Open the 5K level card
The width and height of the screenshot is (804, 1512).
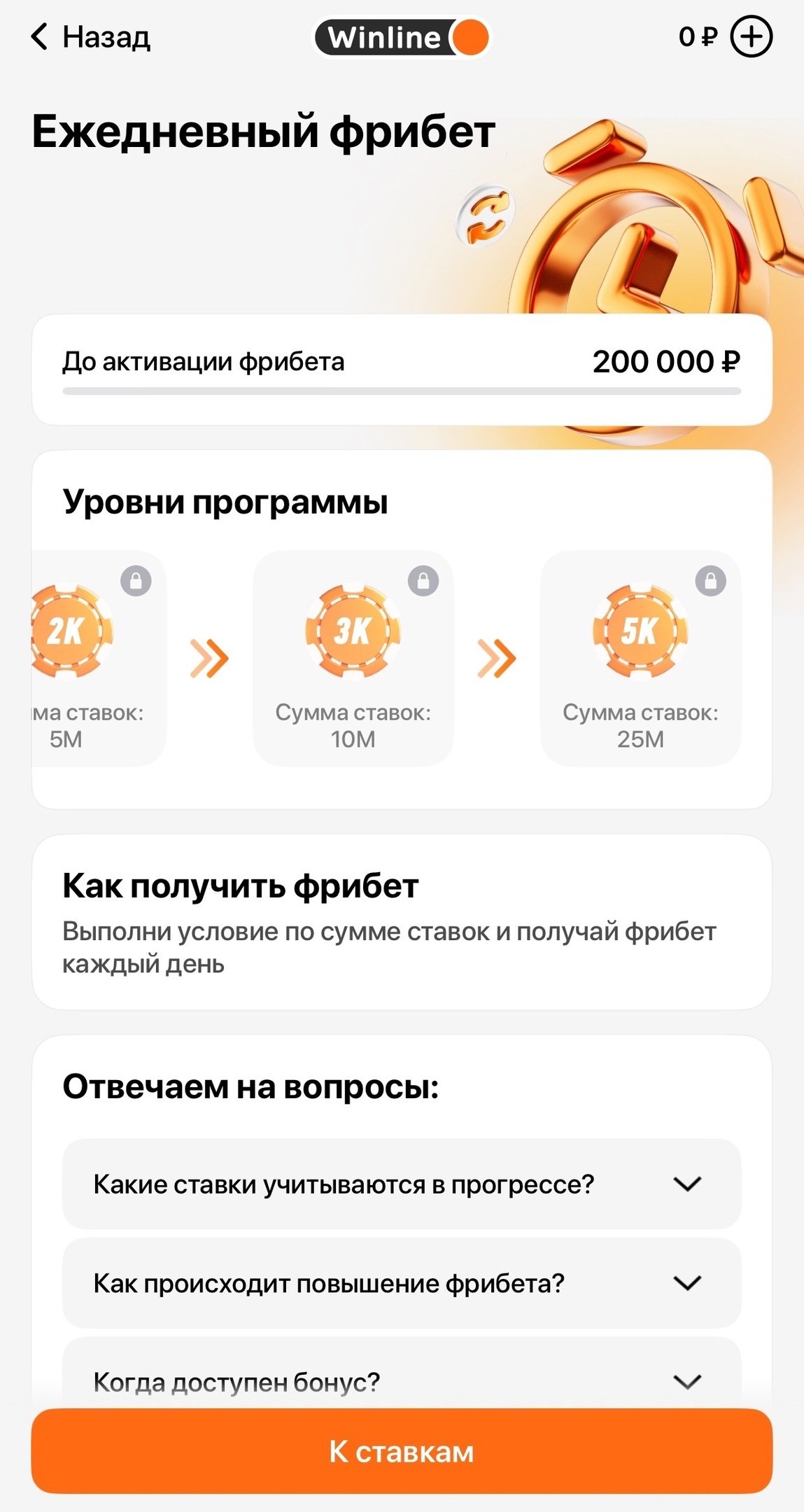pyautogui.click(x=640, y=658)
